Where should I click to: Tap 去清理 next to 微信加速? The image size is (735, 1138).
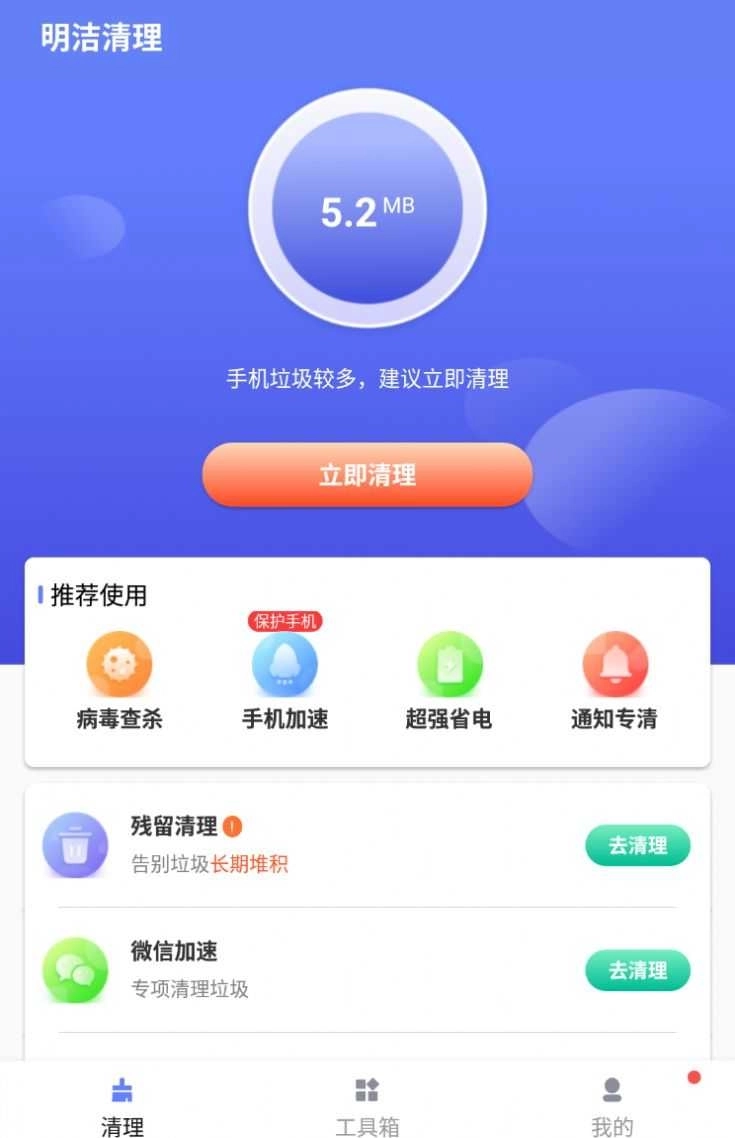point(637,970)
